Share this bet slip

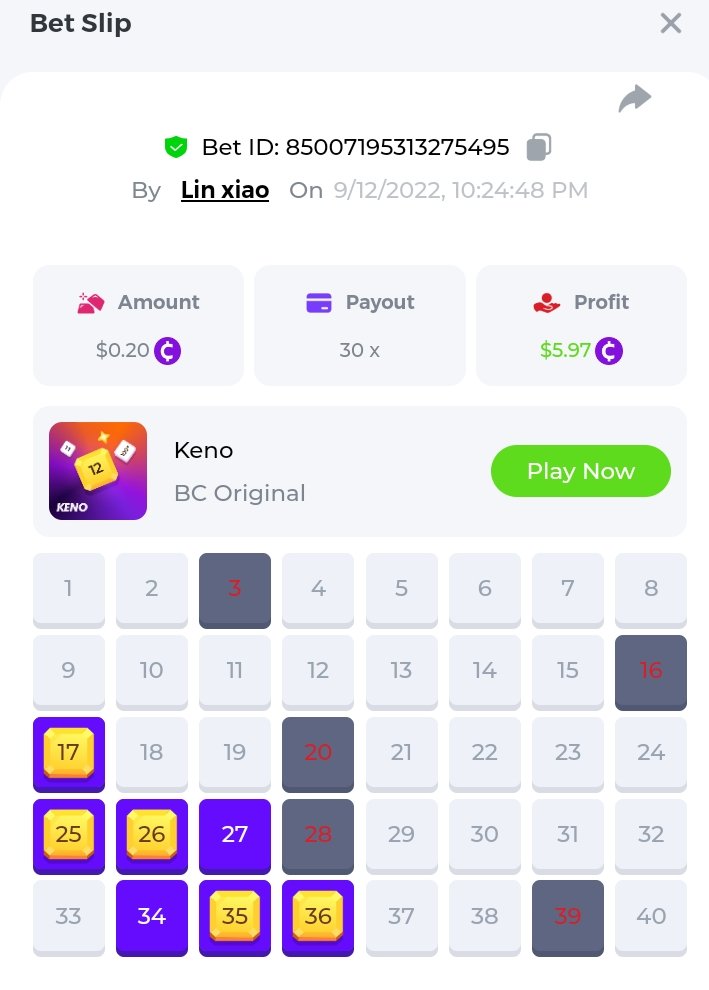click(x=635, y=98)
